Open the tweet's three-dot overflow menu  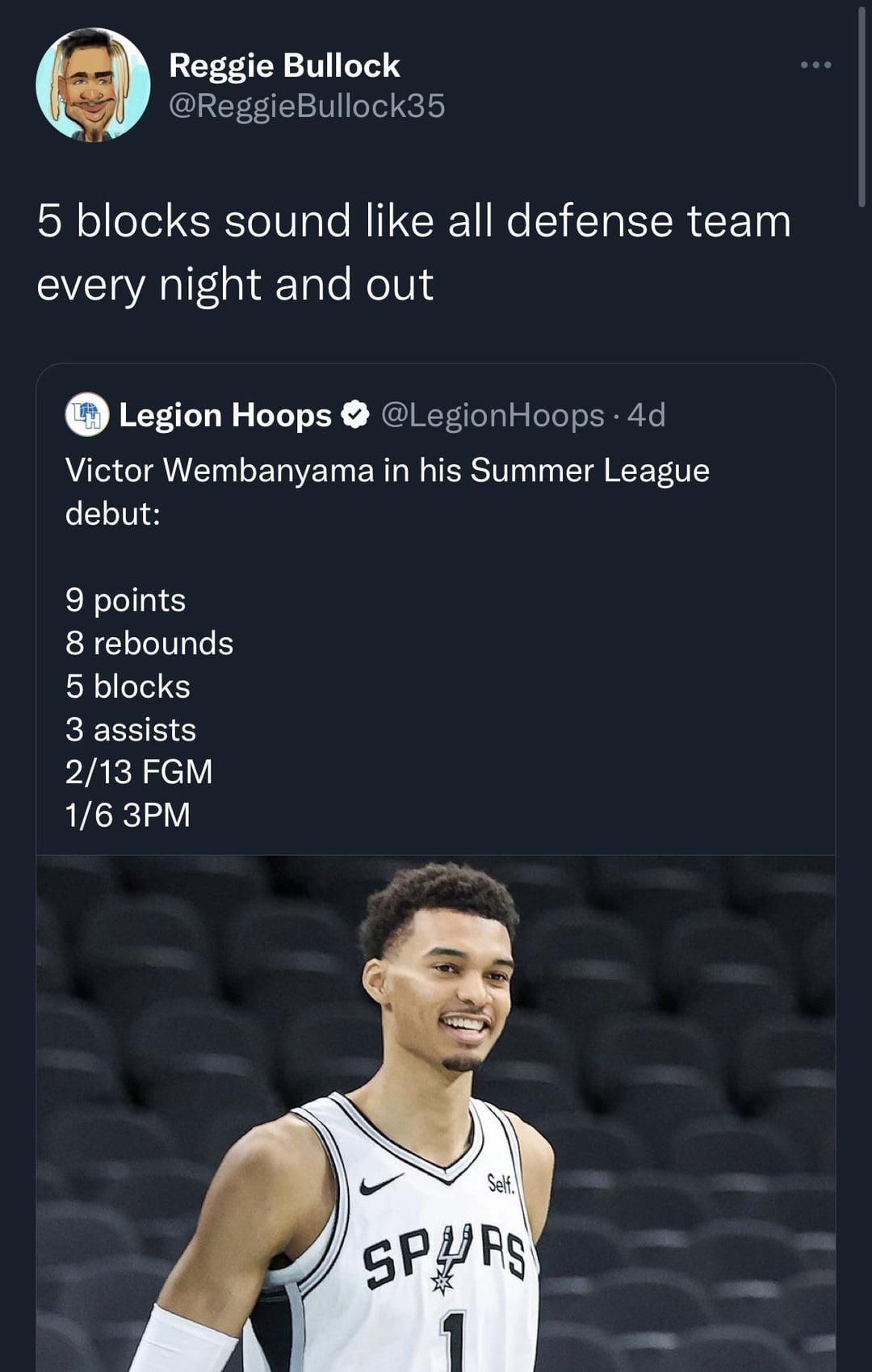click(x=815, y=65)
